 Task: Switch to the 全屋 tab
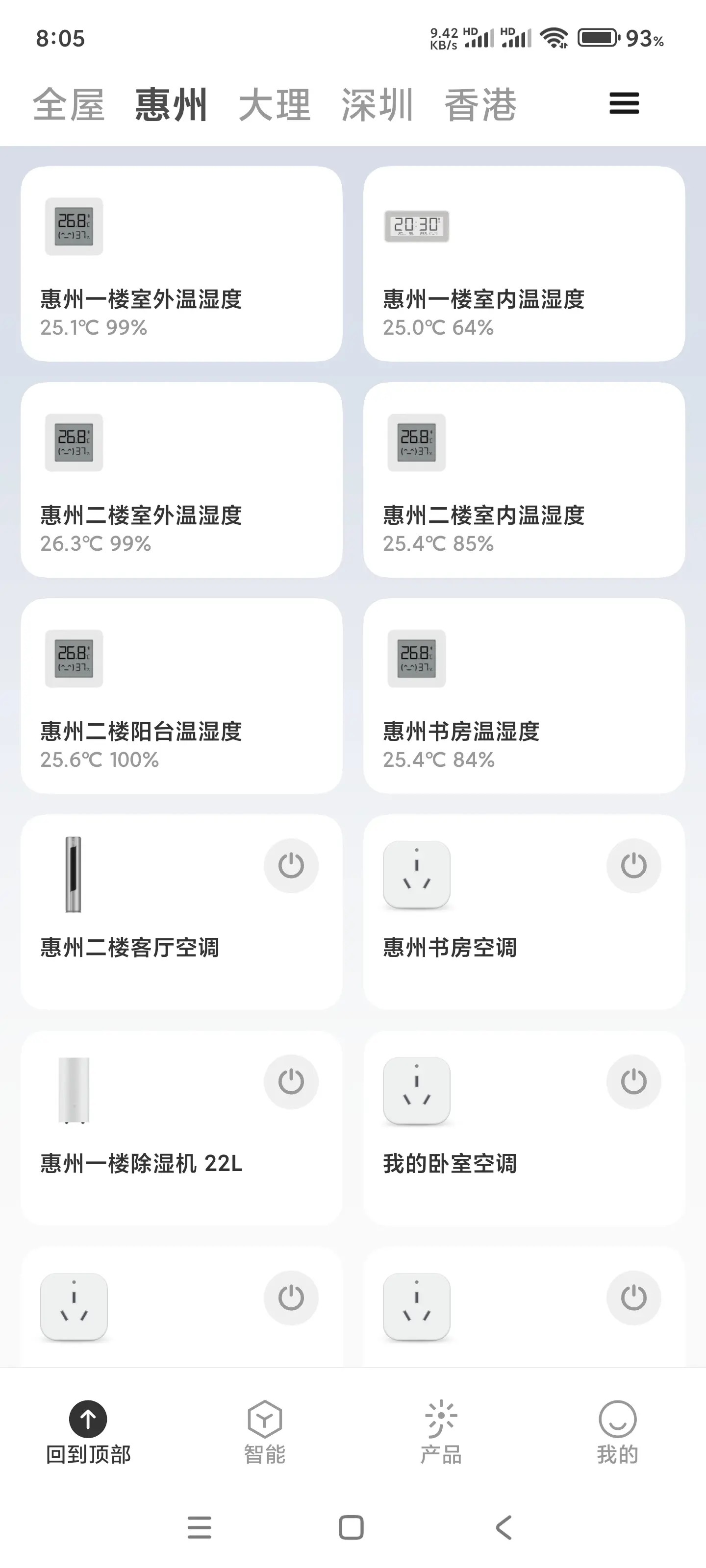coord(68,105)
